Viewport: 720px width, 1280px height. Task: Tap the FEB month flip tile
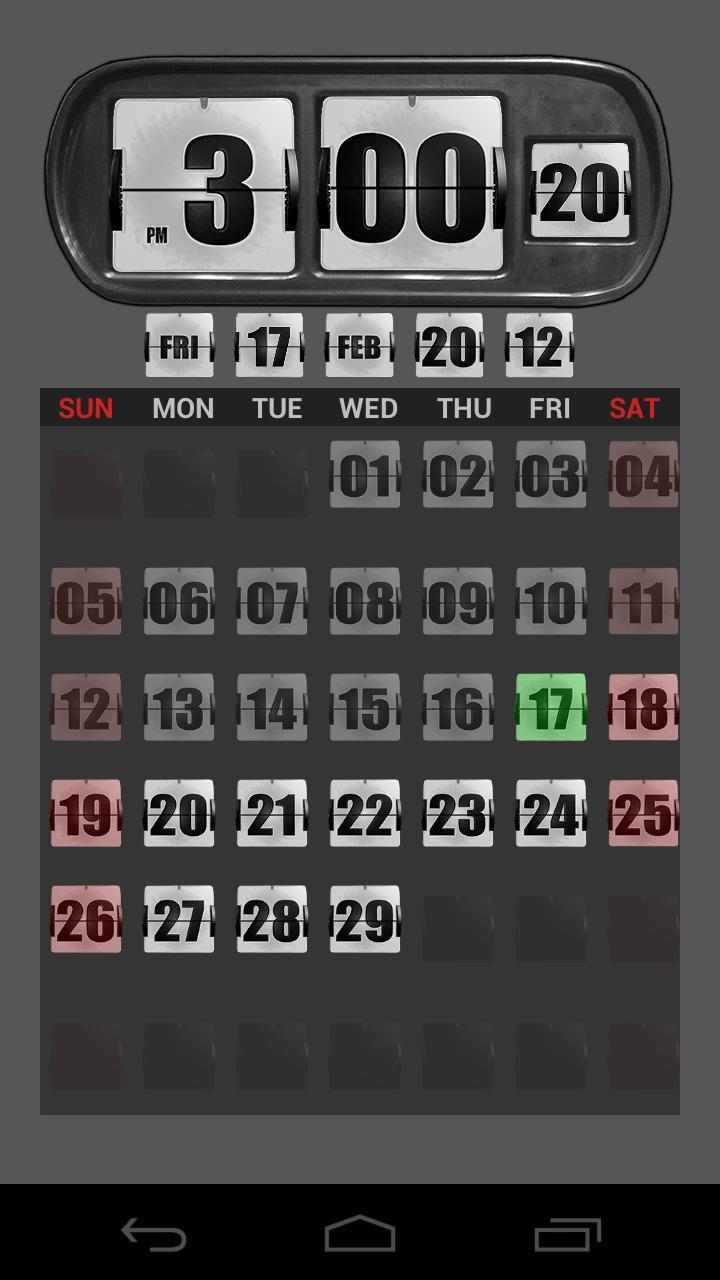[x=359, y=346]
